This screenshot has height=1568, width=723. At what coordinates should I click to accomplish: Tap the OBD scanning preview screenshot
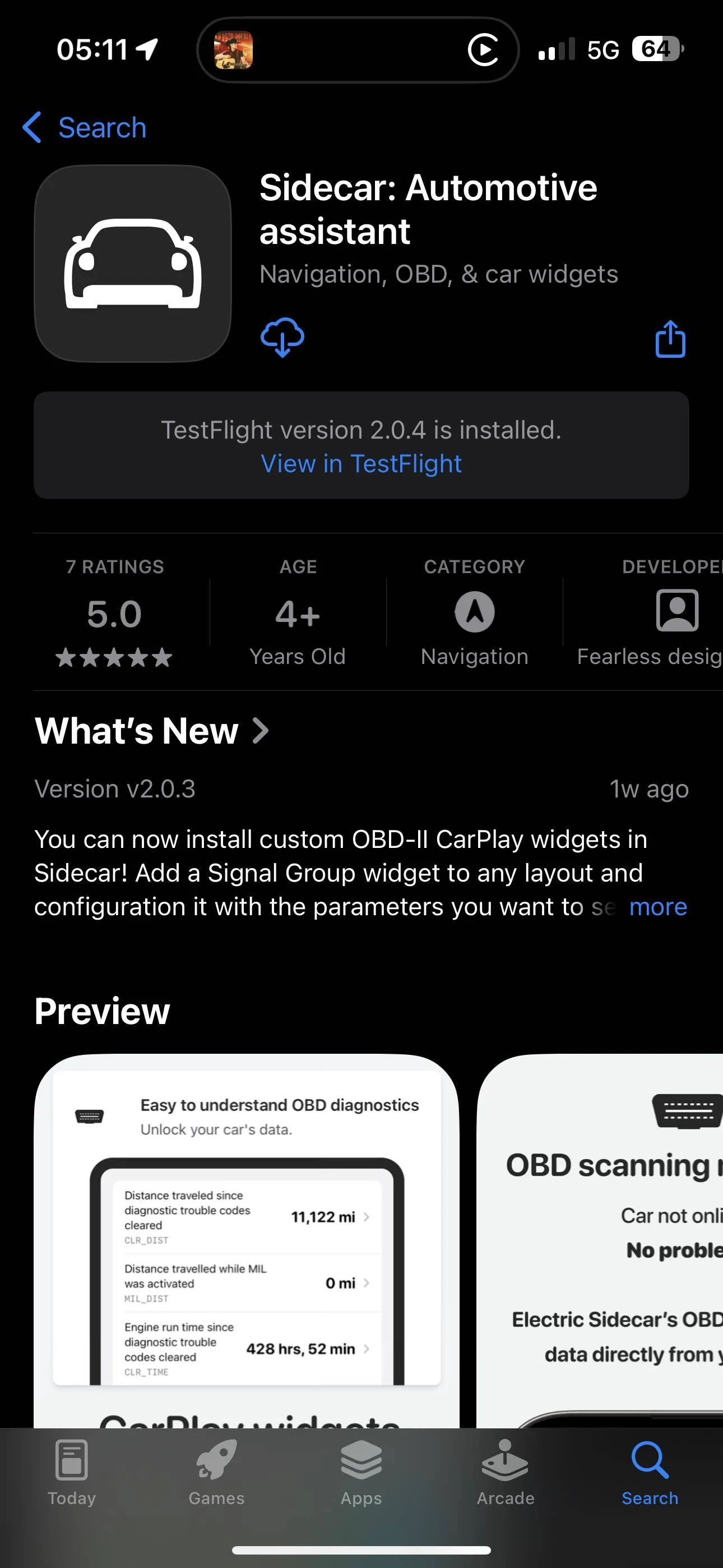(x=602, y=1248)
